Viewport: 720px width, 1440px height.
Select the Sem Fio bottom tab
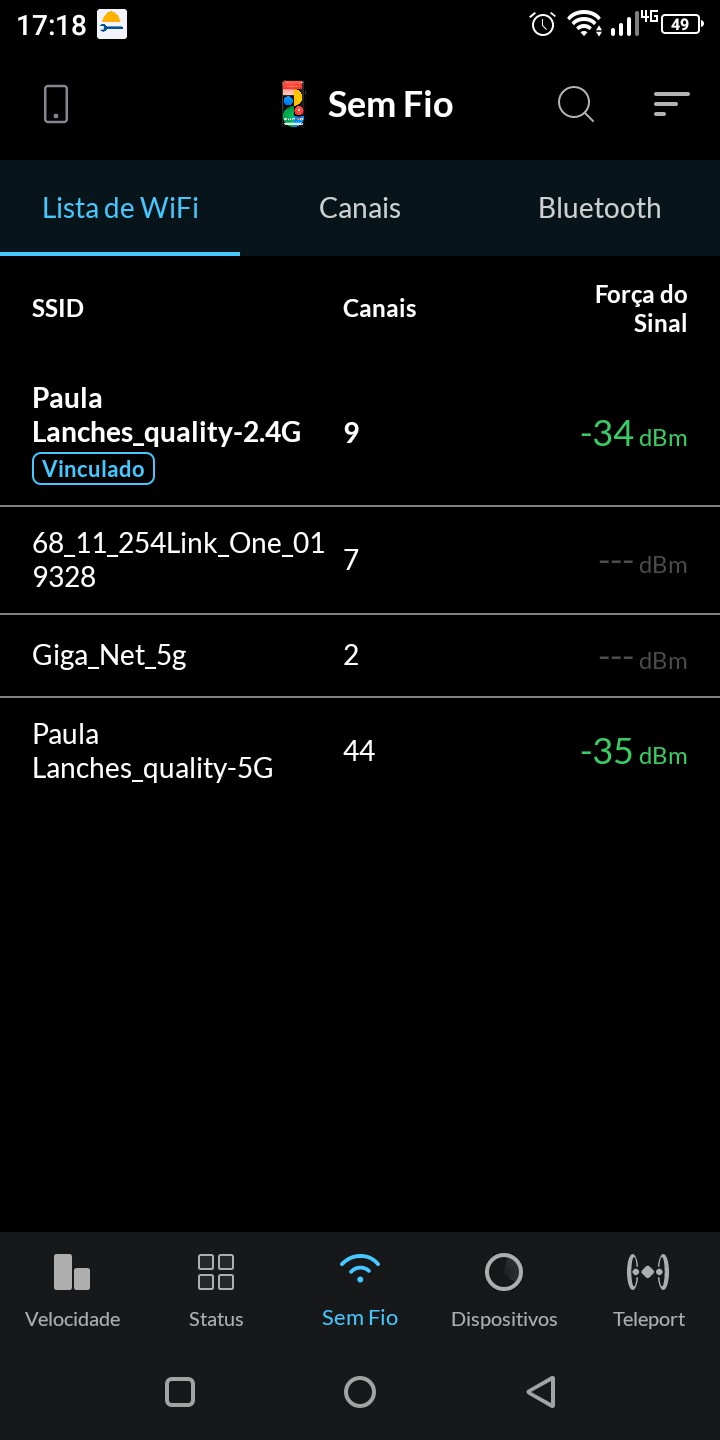pos(360,1290)
